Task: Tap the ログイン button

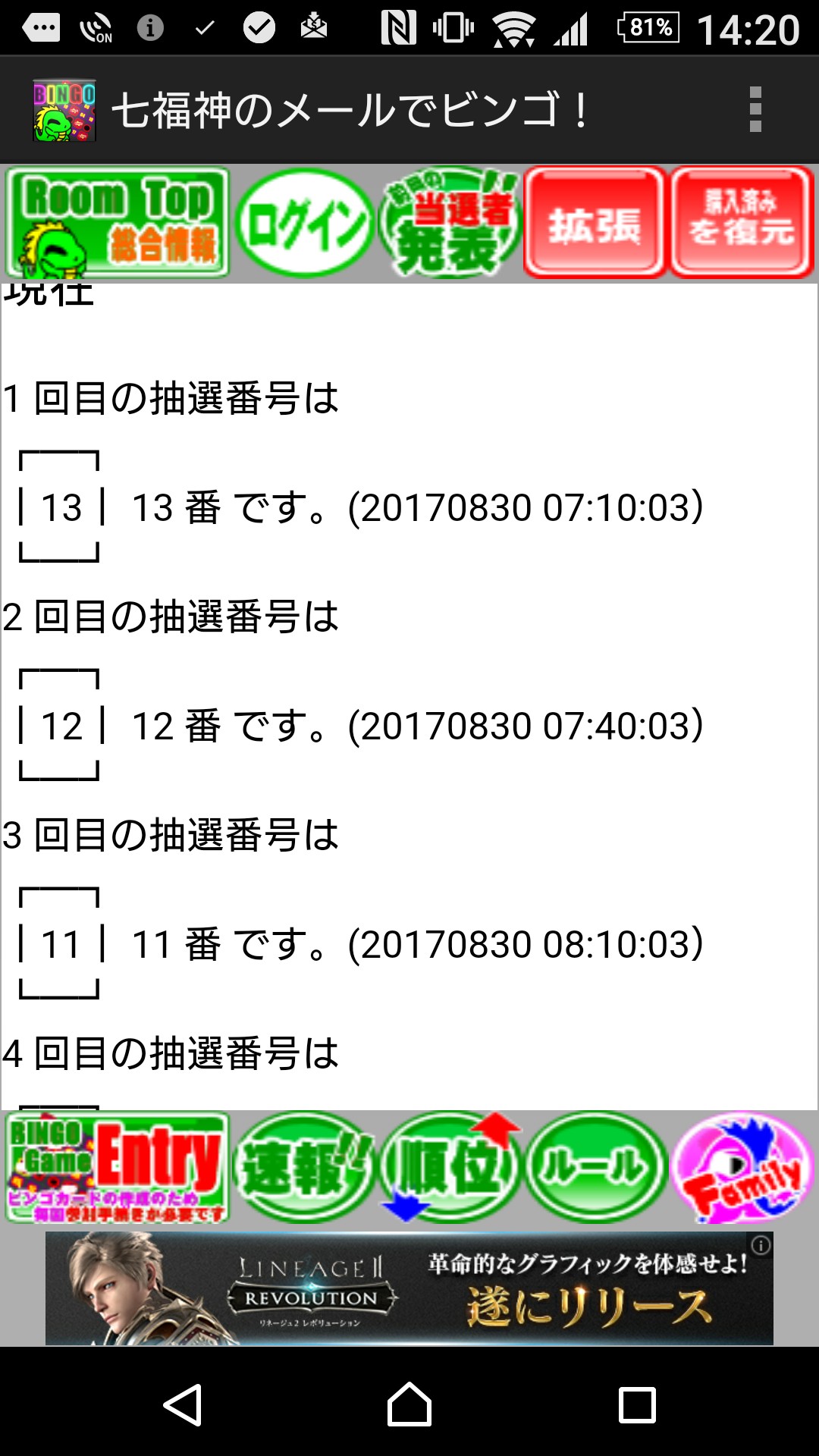Action: 306,223
